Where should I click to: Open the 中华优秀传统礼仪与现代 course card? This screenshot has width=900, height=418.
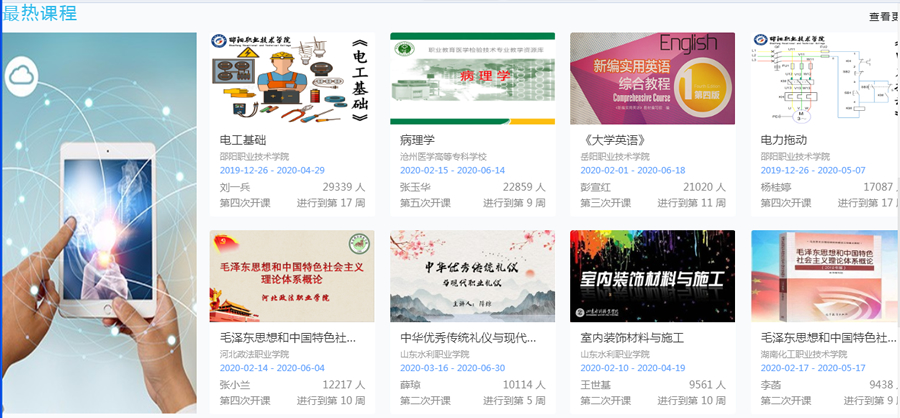pyautogui.click(x=472, y=277)
